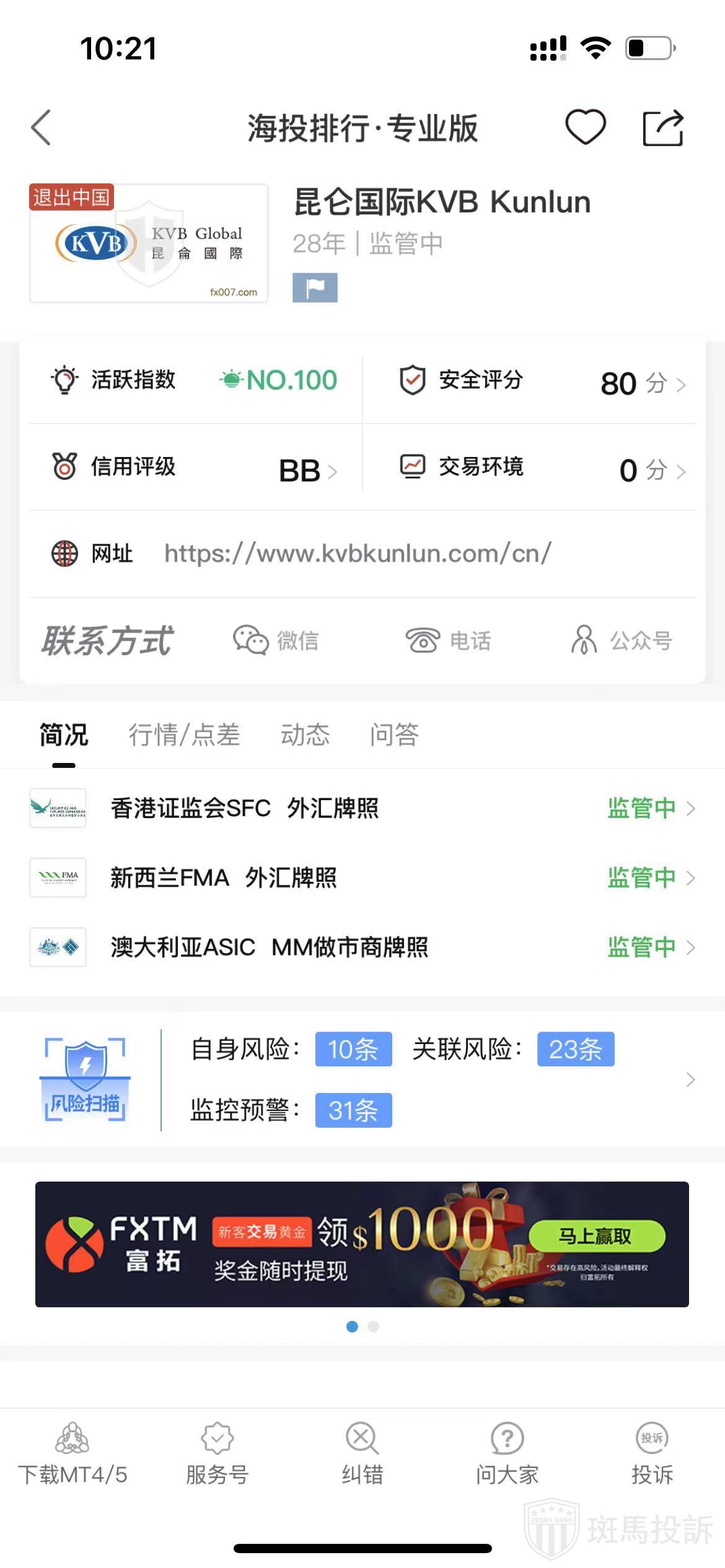Share this broker page
Screen dimensions: 725x1568
tap(662, 128)
